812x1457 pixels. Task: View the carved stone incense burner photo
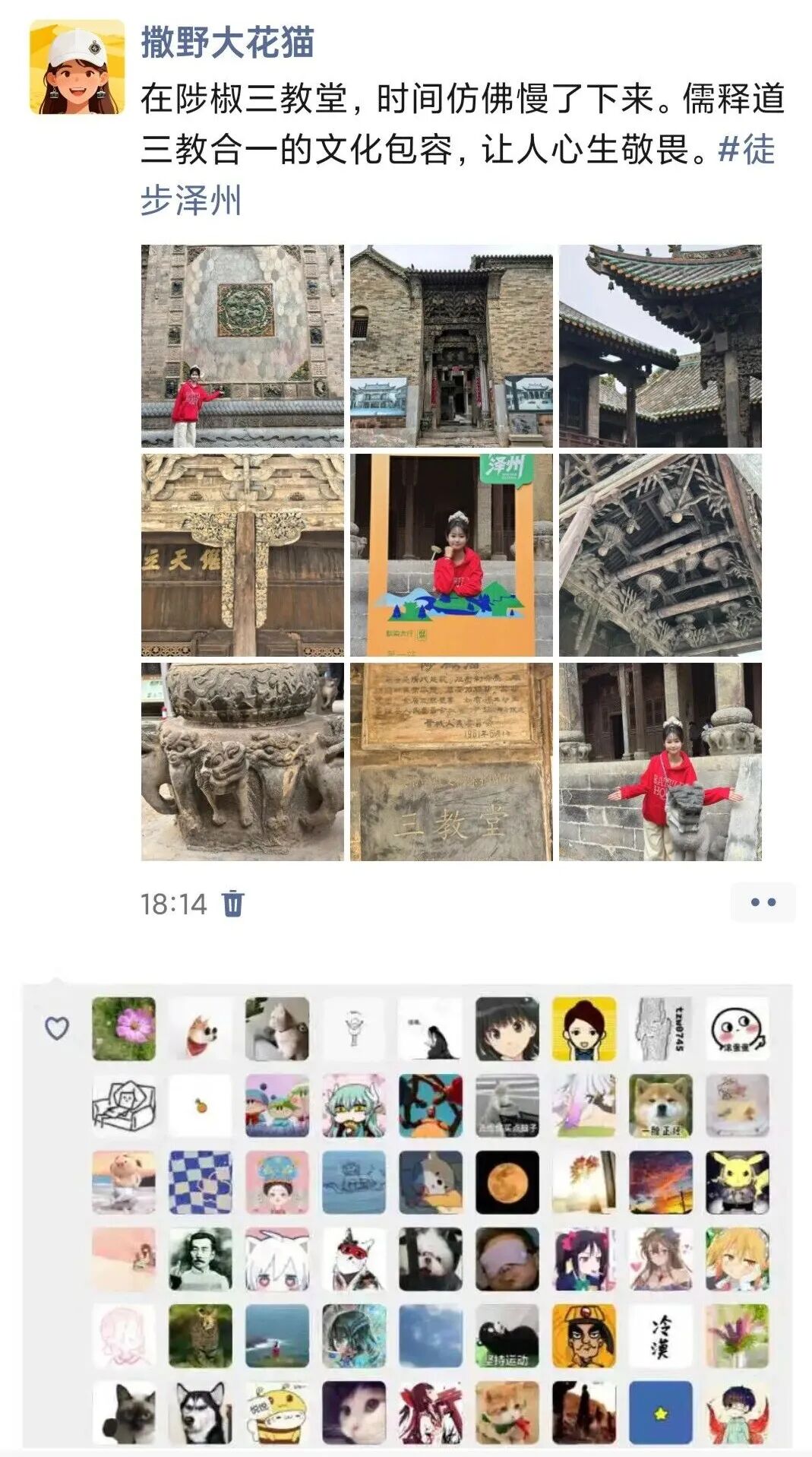[x=242, y=762]
